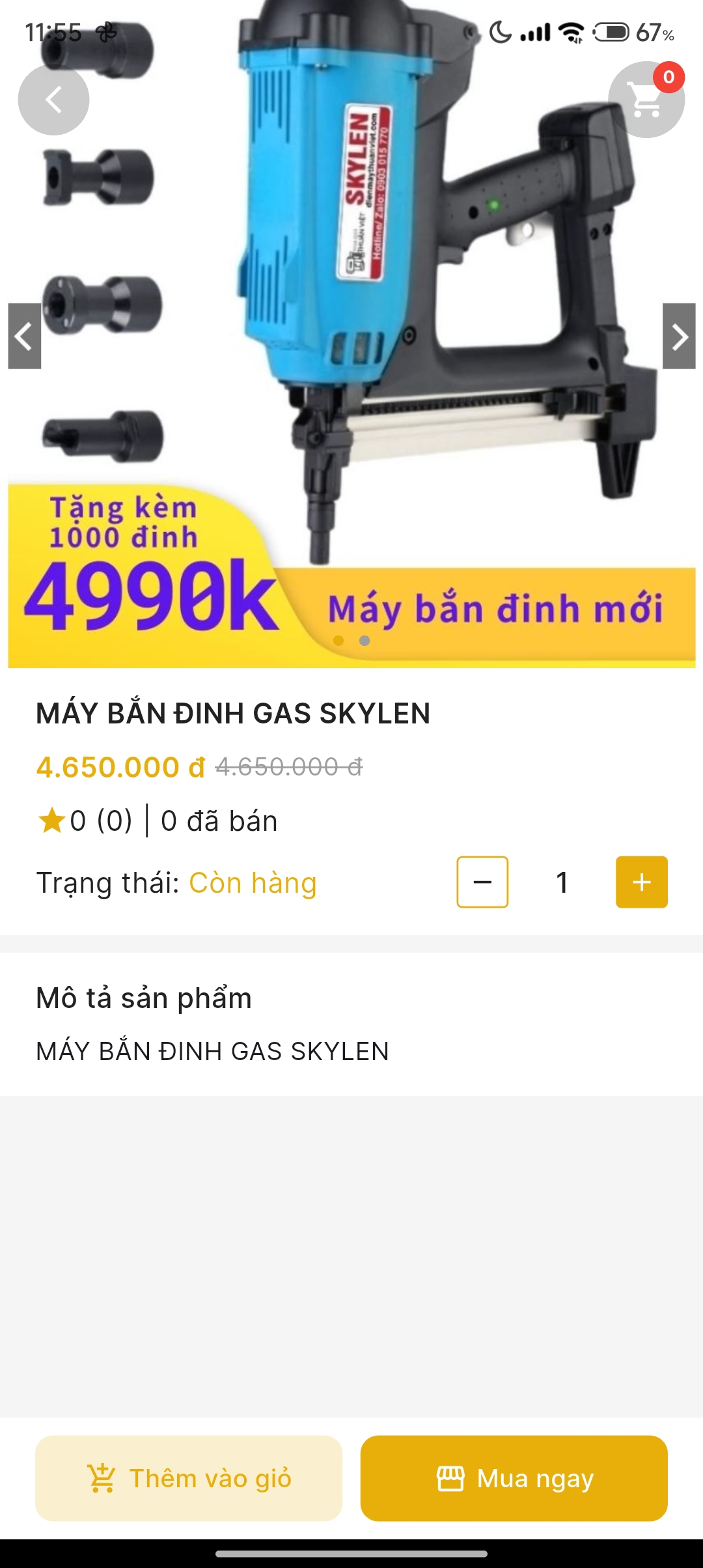
Task: Tap Thêm vào giỏ to add to cart
Action: pos(189,1478)
